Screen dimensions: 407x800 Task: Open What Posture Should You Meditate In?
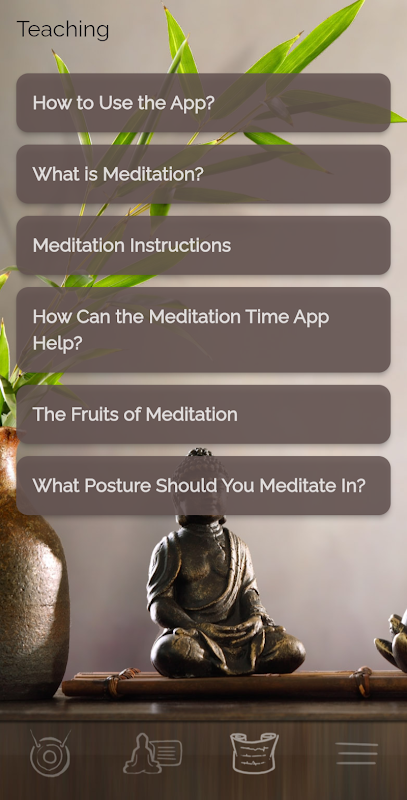204,485
